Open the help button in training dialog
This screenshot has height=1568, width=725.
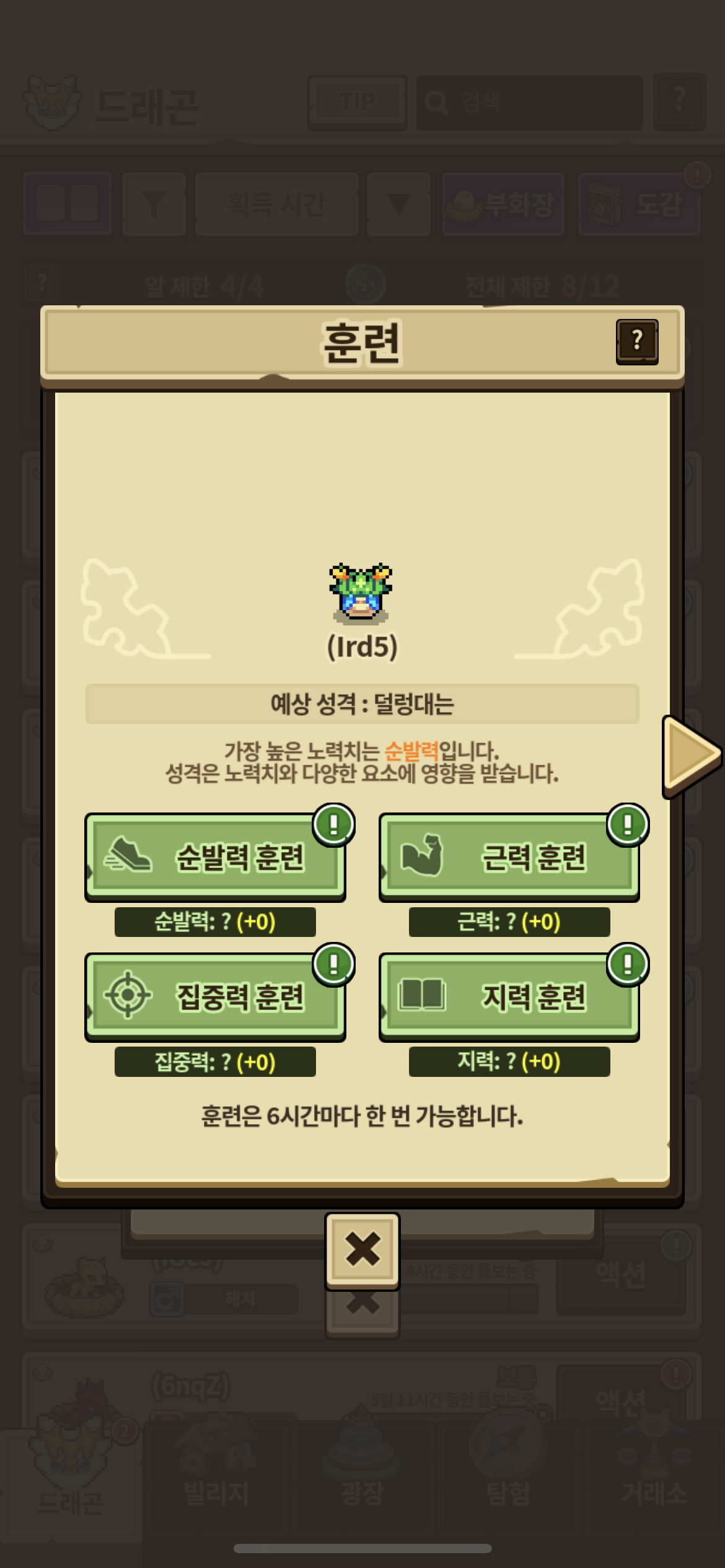point(637,342)
